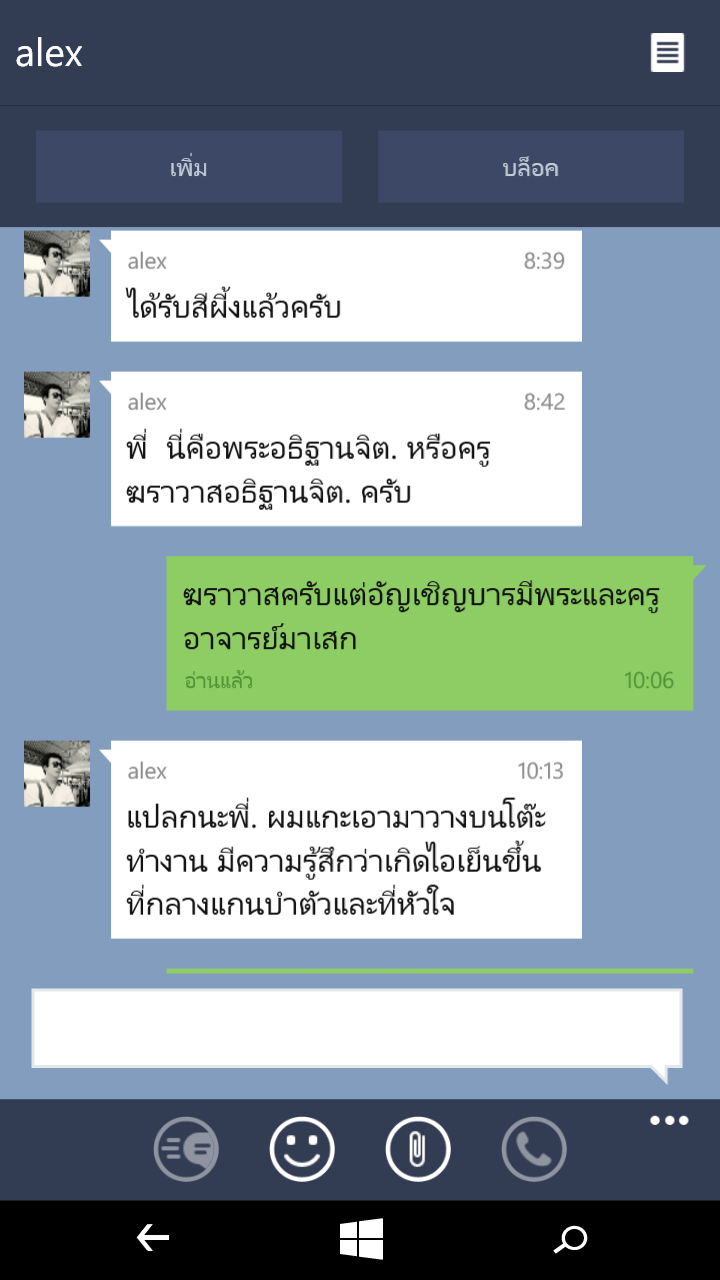Open system search magnifier

pos(570,1240)
